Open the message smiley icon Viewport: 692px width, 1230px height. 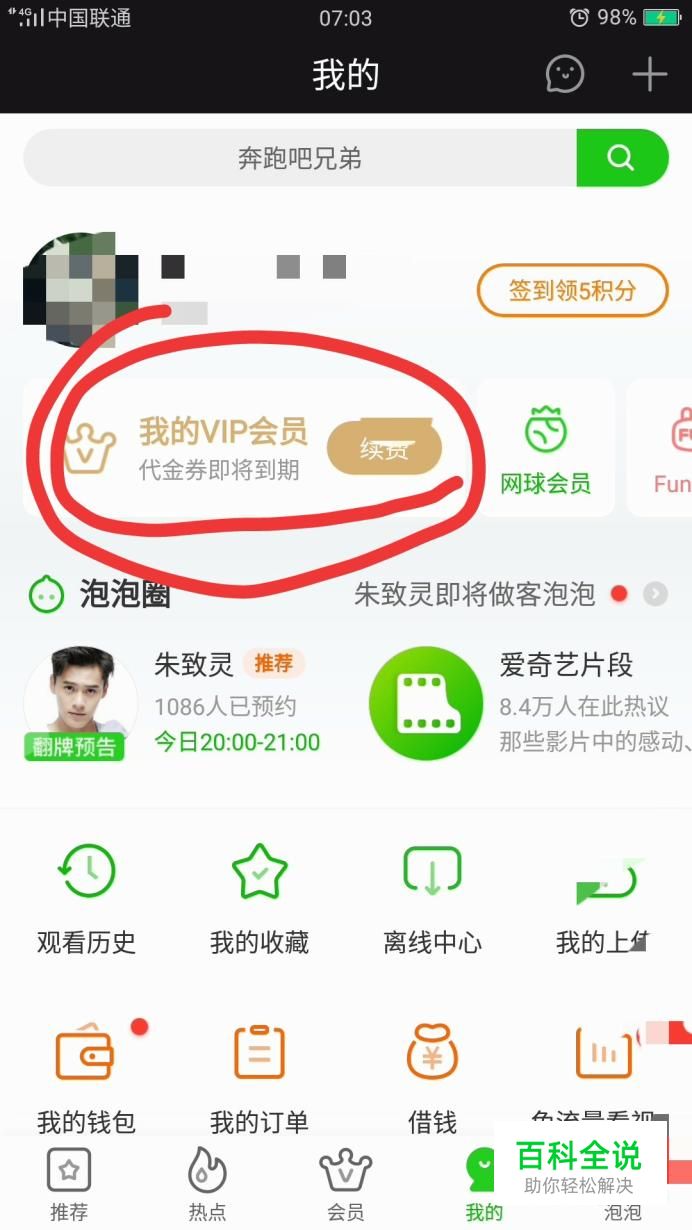(564, 74)
